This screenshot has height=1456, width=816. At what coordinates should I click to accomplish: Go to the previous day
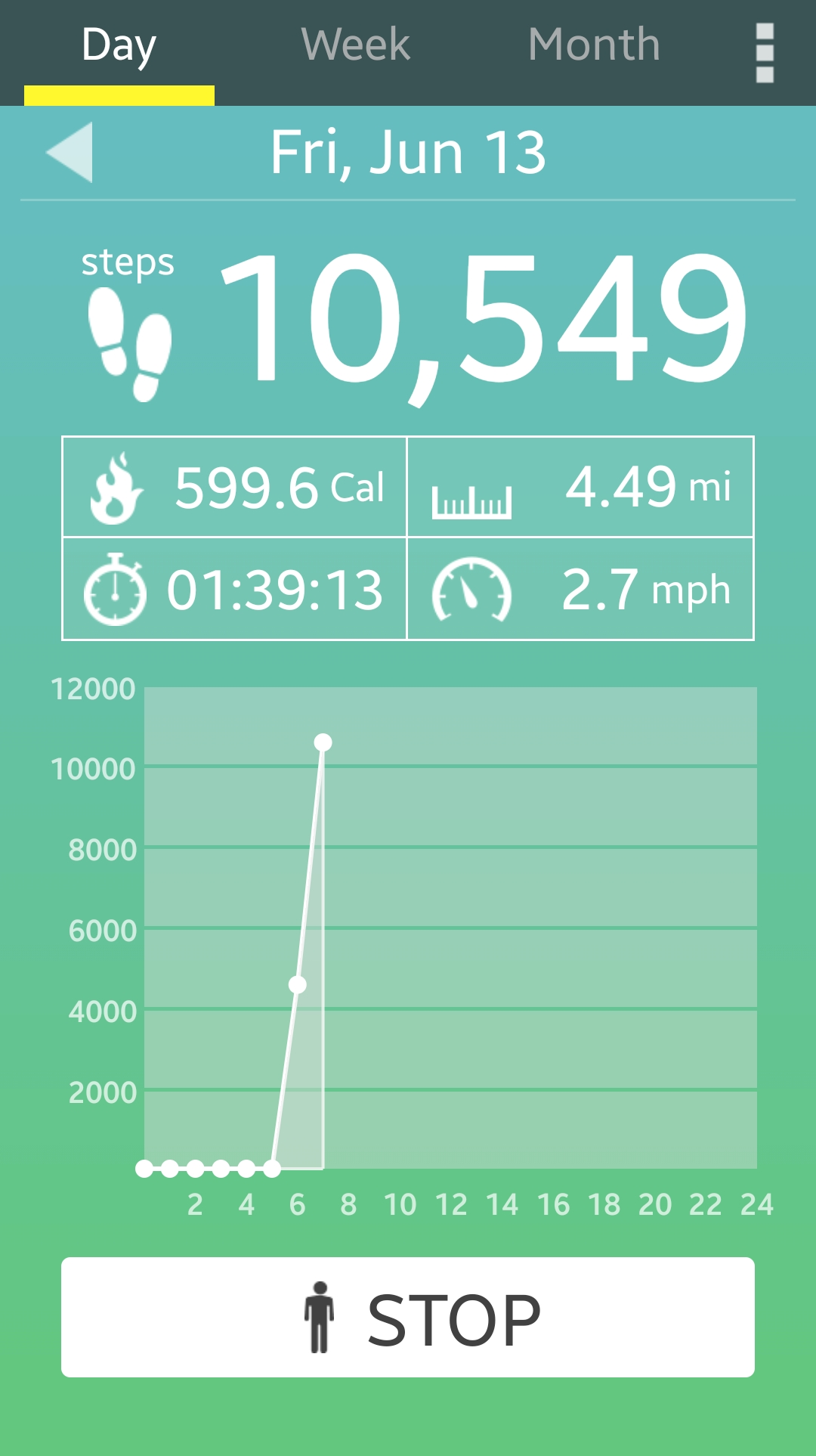[x=70, y=152]
